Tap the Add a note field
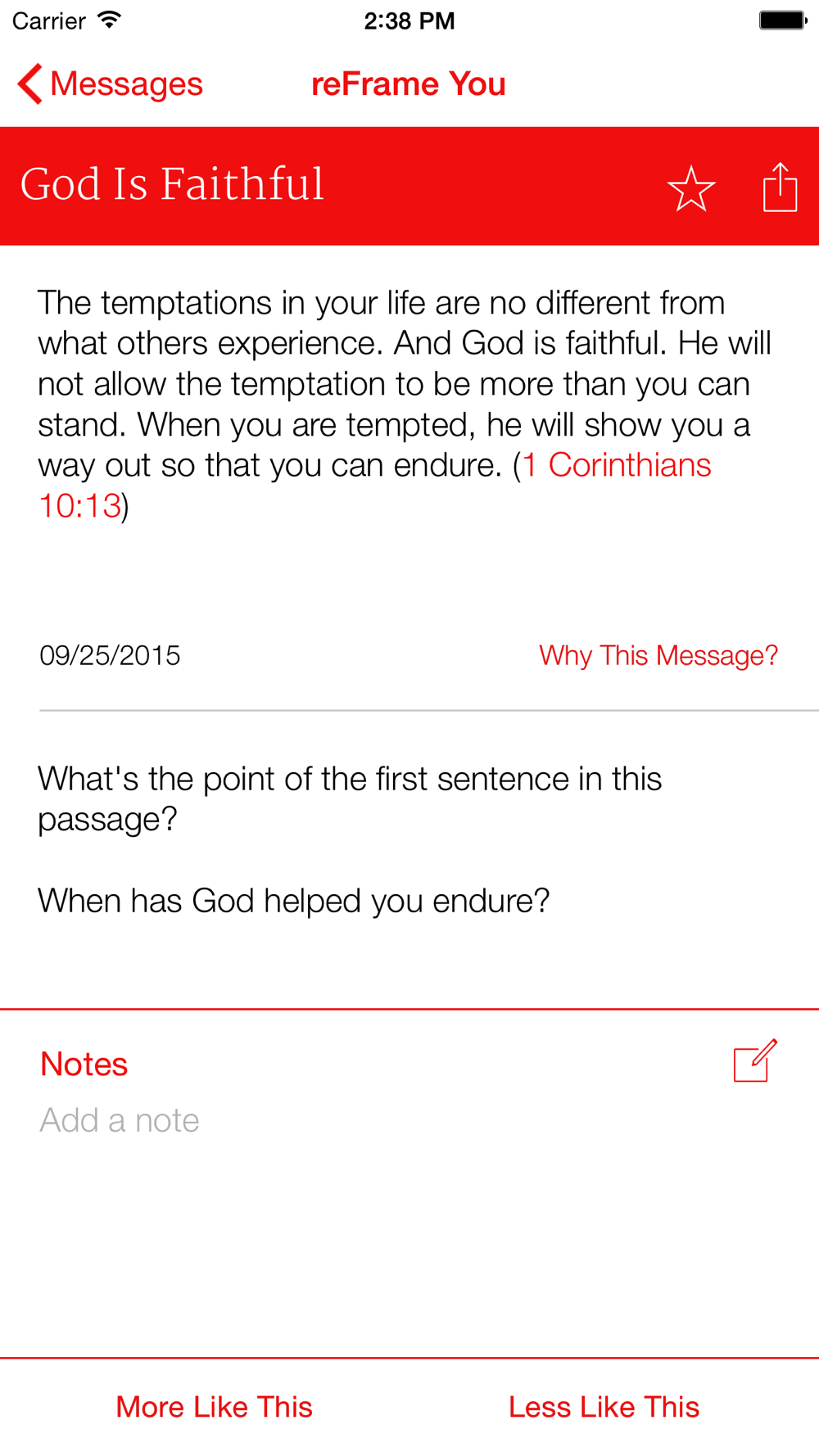The height and width of the screenshot is (1456, 819). coord(120,1120)
